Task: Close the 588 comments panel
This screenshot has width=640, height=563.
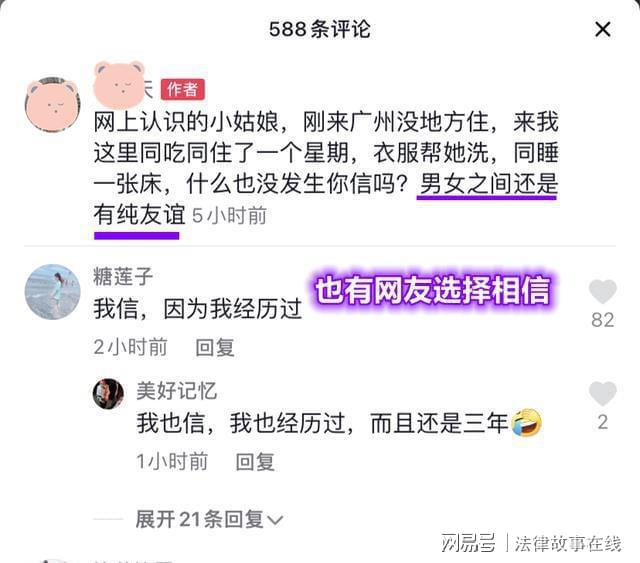Action: coord(602,30)
